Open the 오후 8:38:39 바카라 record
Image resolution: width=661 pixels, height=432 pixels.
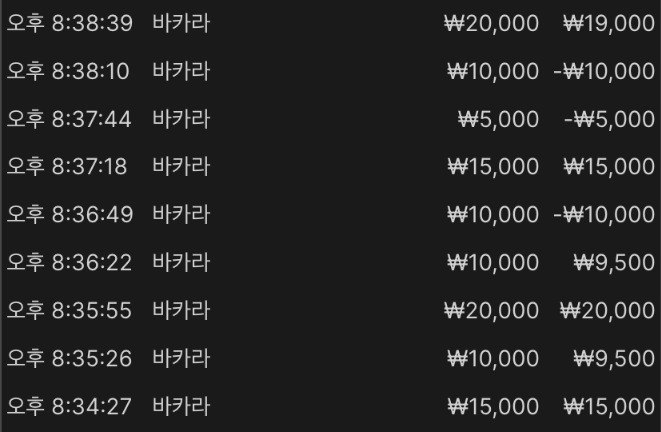(330, 23)
